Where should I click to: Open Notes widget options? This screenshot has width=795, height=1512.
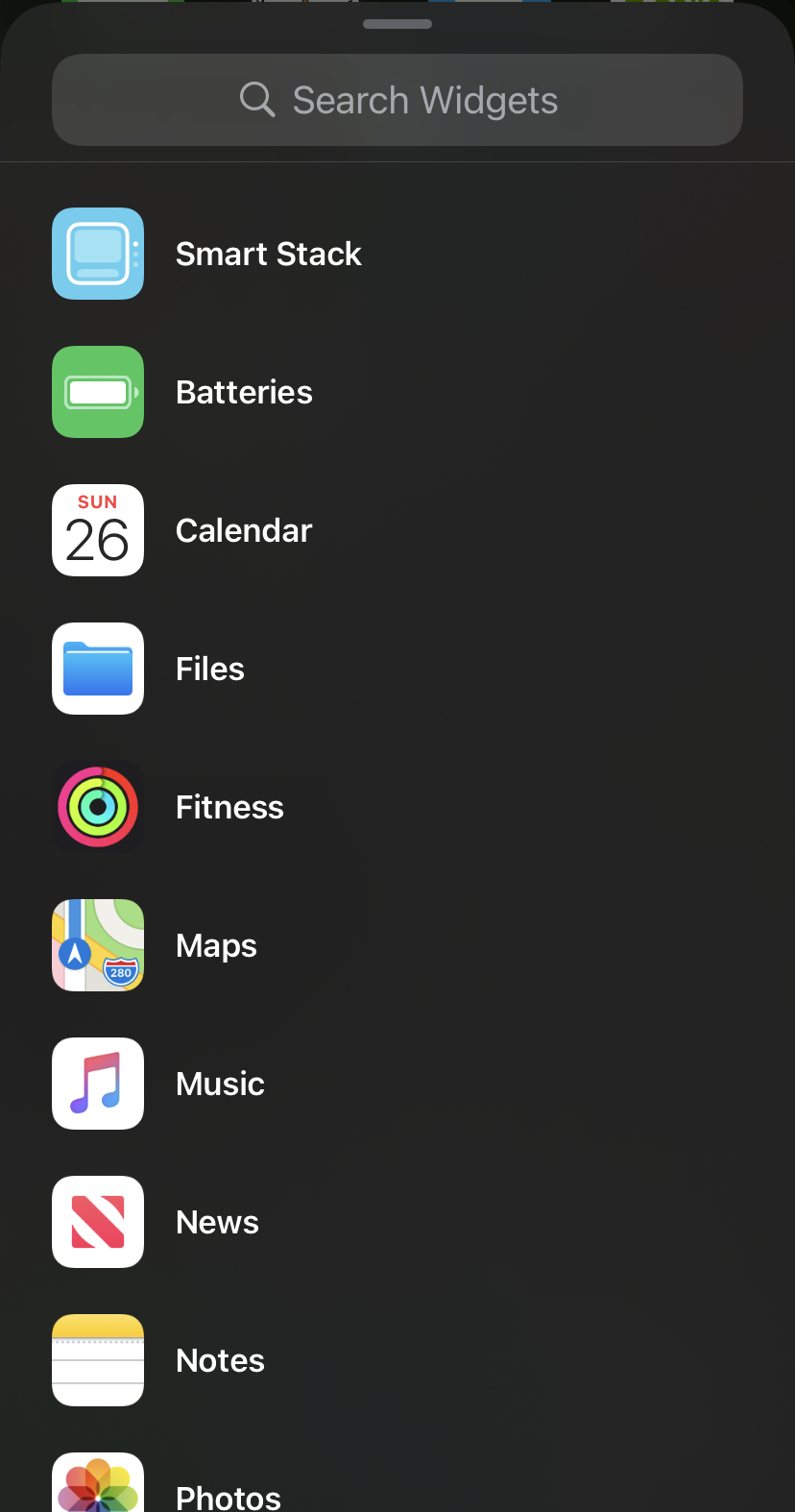[220, 1360]
